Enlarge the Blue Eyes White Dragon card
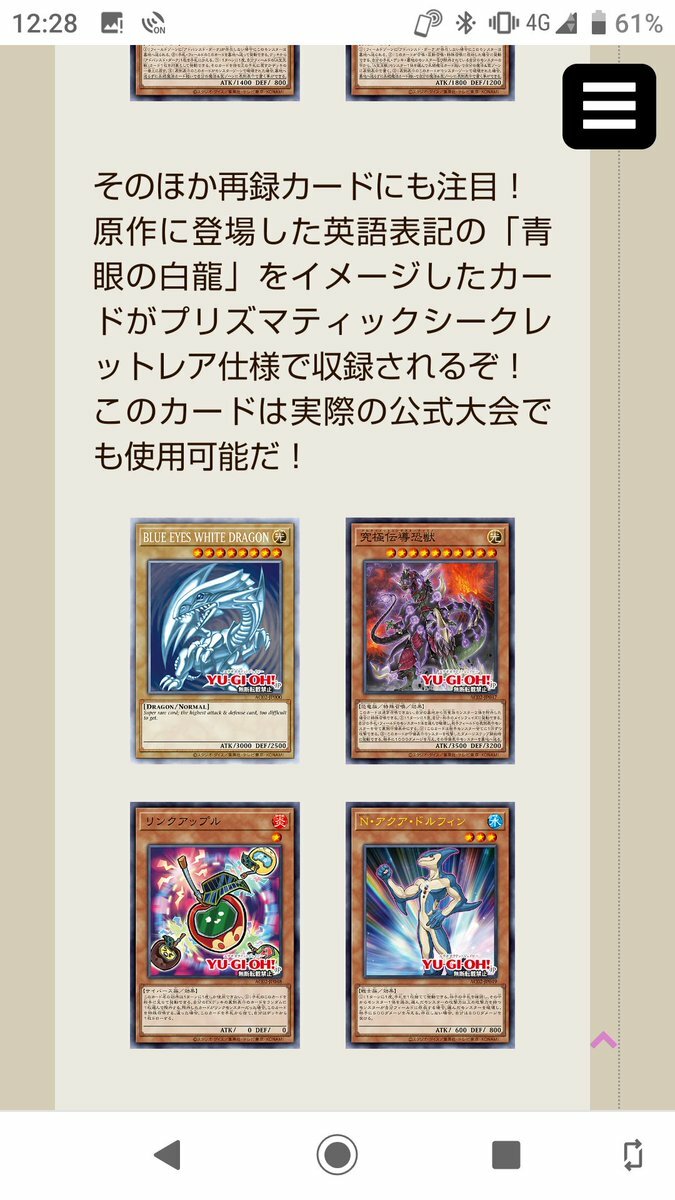Viewport: 675px width, 1200px height. pyautogui.click(x=215, y=640)
